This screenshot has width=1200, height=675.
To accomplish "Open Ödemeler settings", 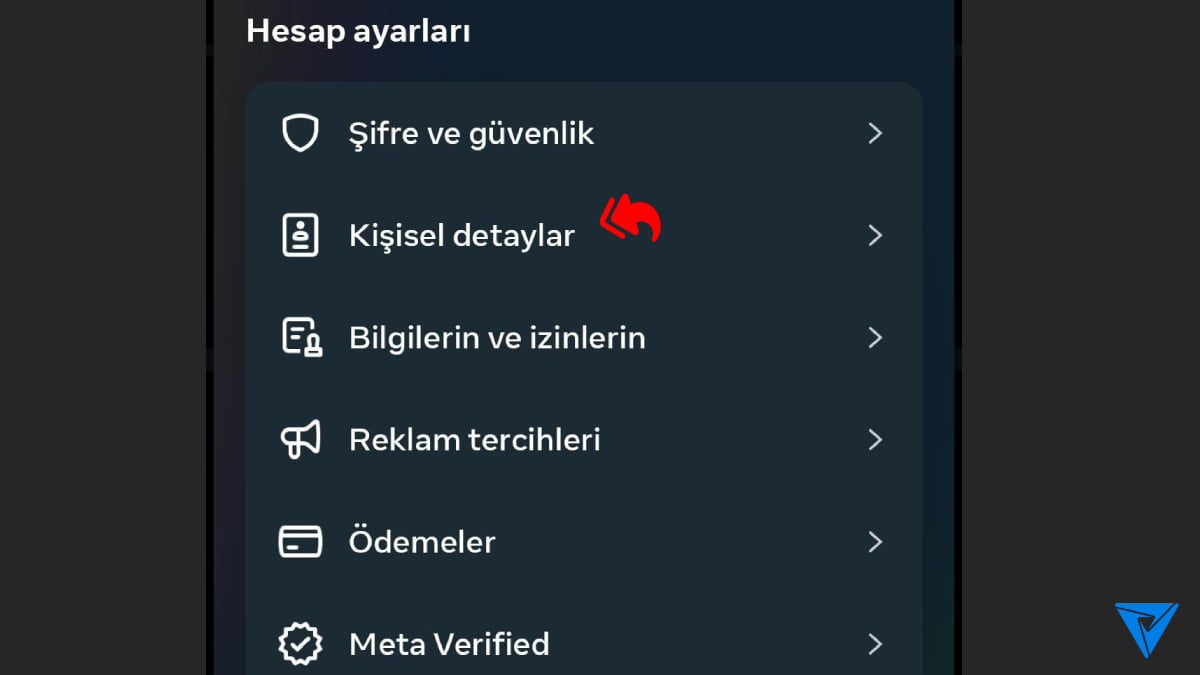I will click(422, 542).
